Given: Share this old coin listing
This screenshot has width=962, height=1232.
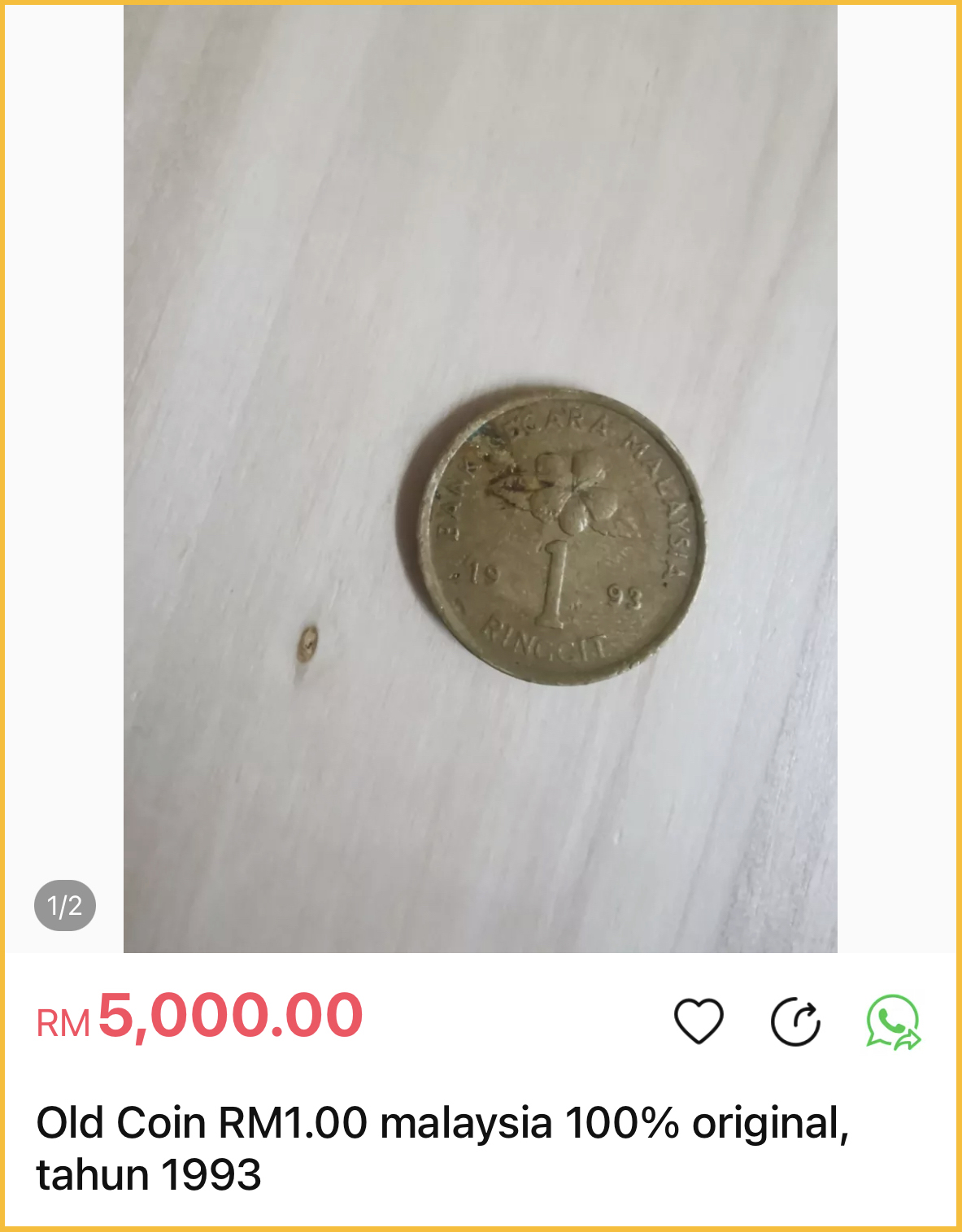Looking at the screenshot, I should click(x=795, y=1022).
